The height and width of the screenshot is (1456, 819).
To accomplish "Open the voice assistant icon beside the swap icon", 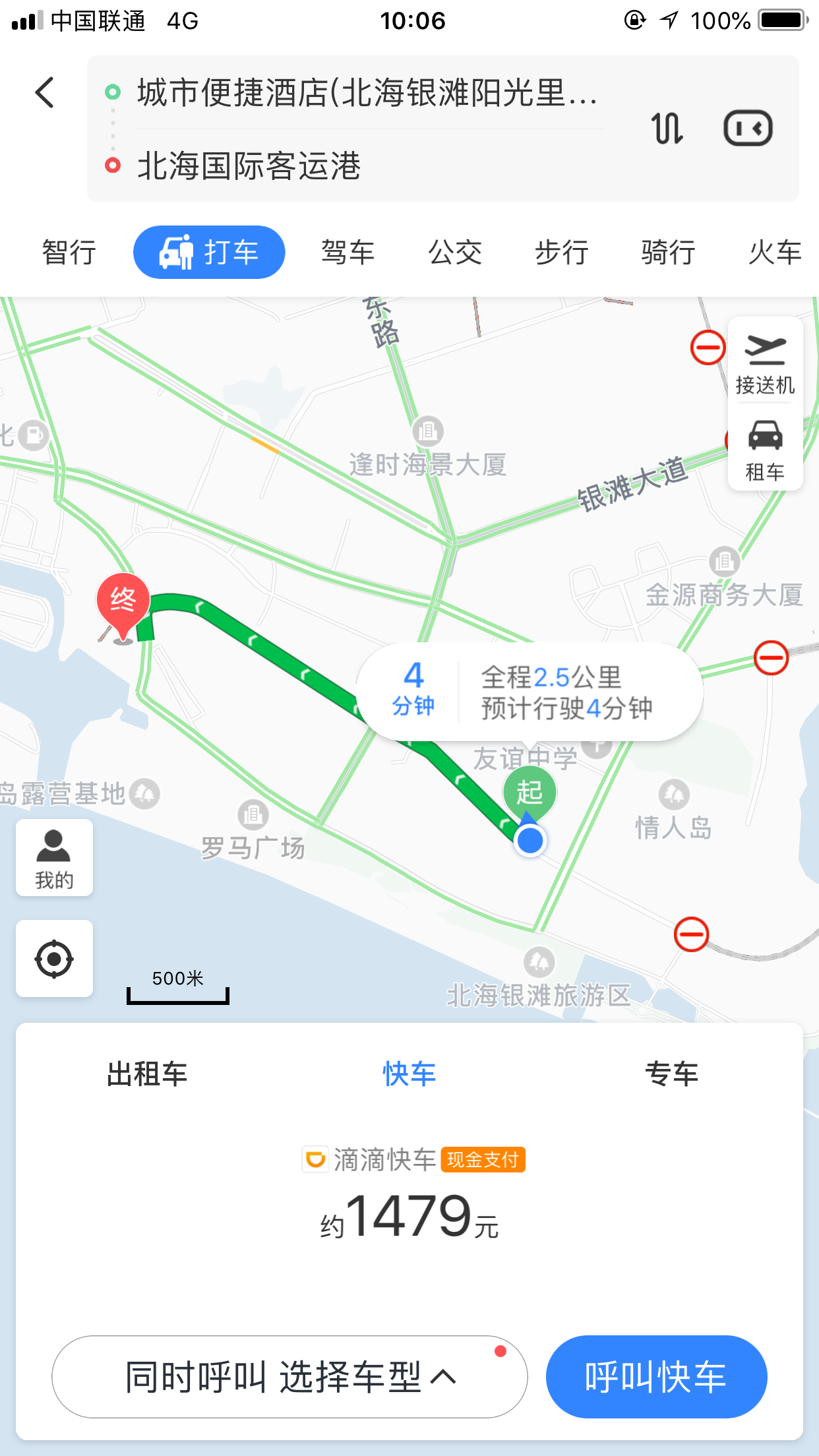I will [x=748, y=128].
